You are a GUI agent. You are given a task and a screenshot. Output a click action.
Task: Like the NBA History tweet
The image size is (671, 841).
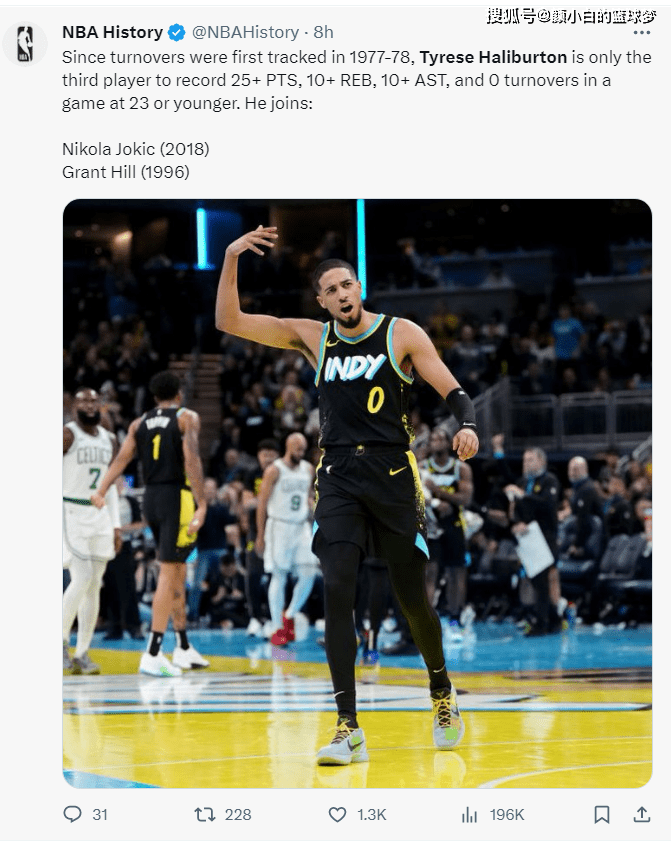(x=338, y=814)
